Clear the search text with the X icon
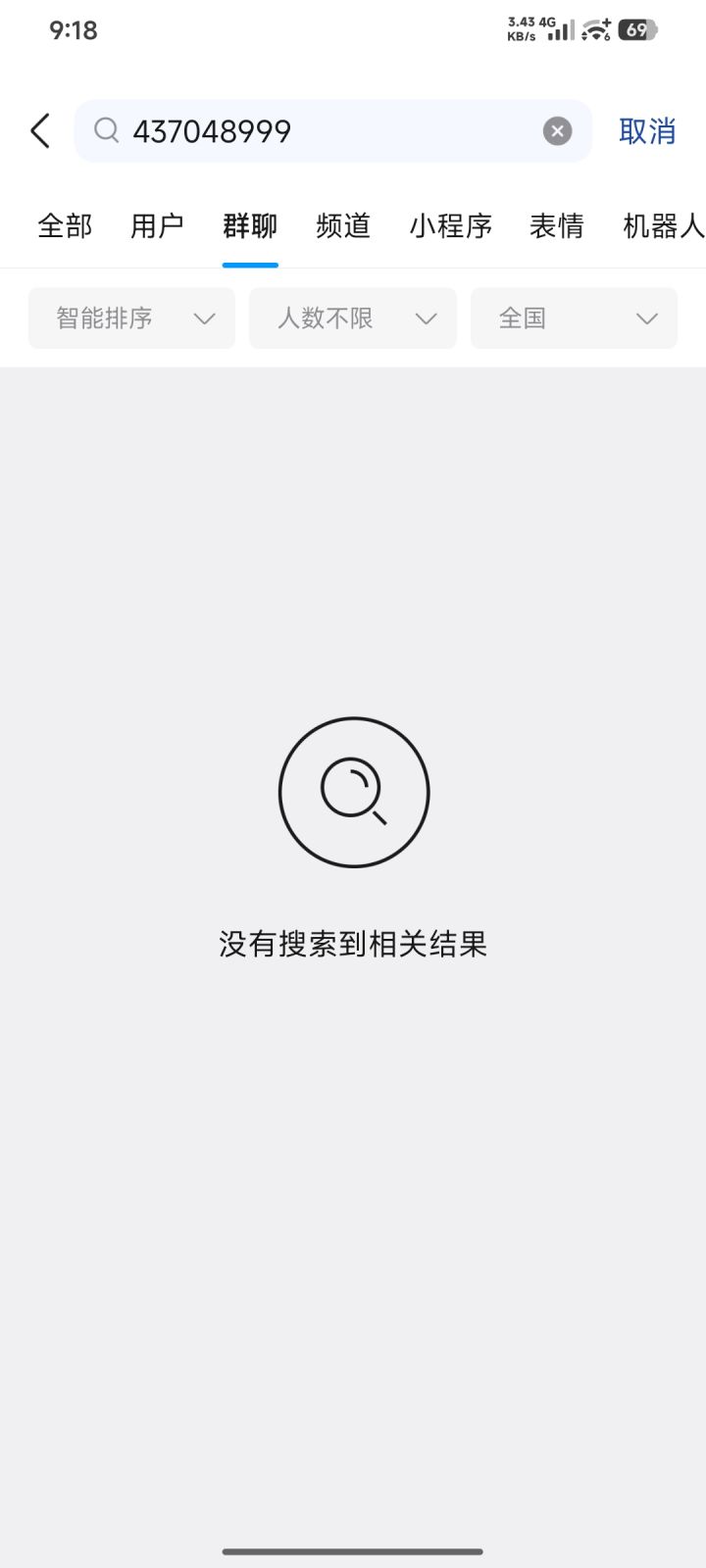 point(557,130)
